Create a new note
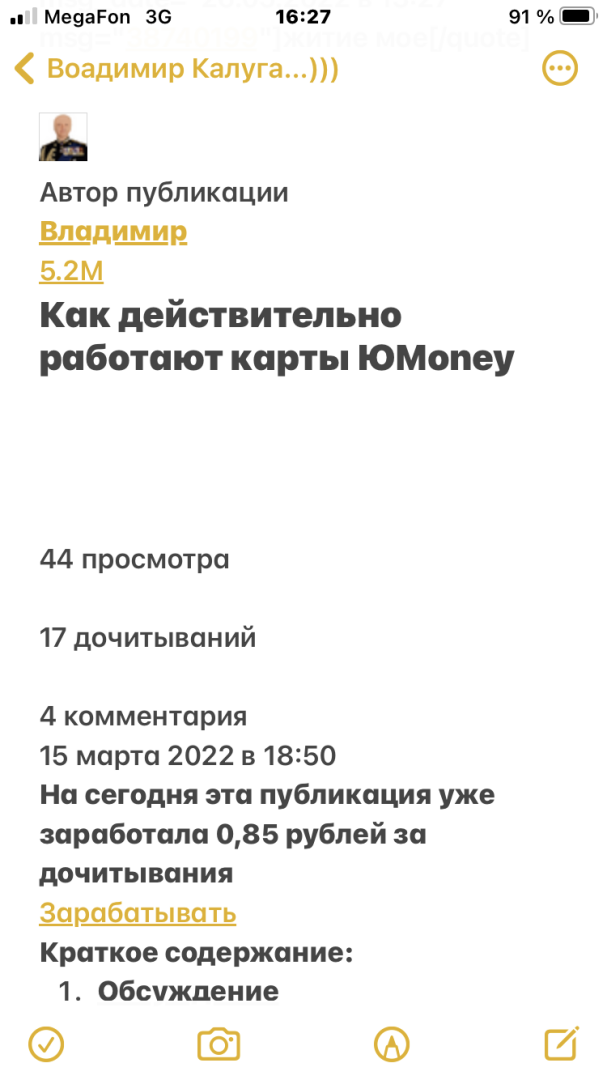The height and width of the screenshot is (1080, 607). (x=561, y=1044)
